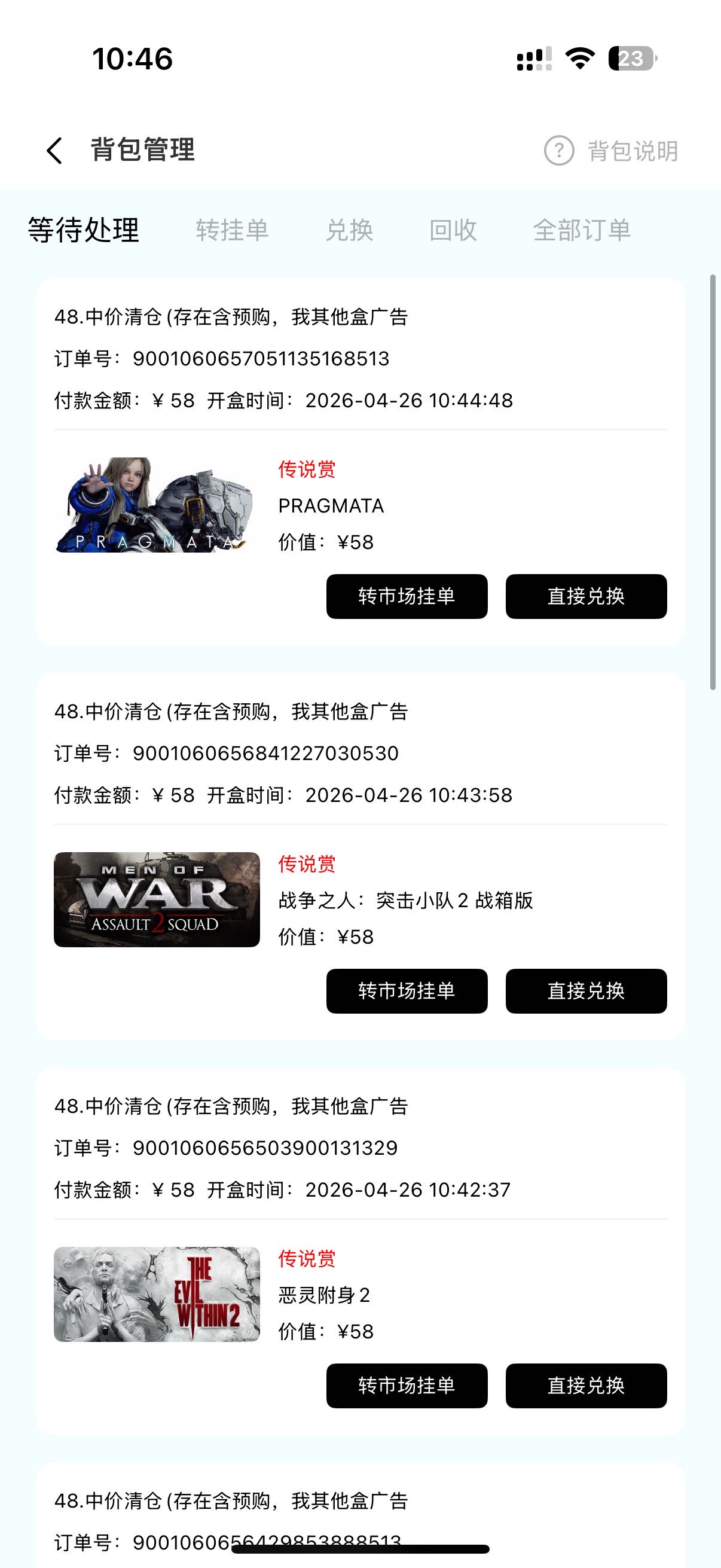
Task: Open the Men of War game image
Action: click(x=157, y=899)
